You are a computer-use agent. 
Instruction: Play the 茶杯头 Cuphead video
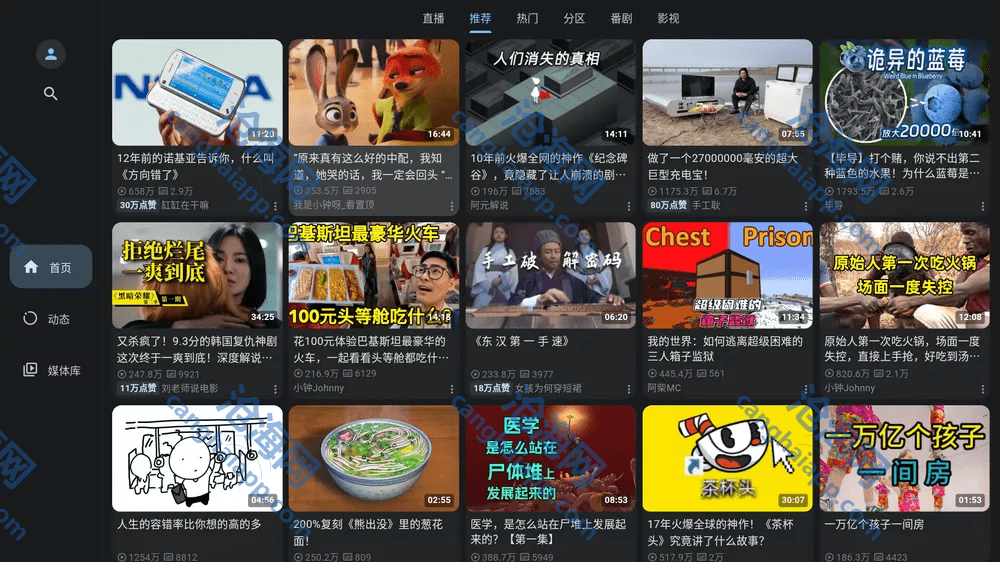click(x=727, y=458)
